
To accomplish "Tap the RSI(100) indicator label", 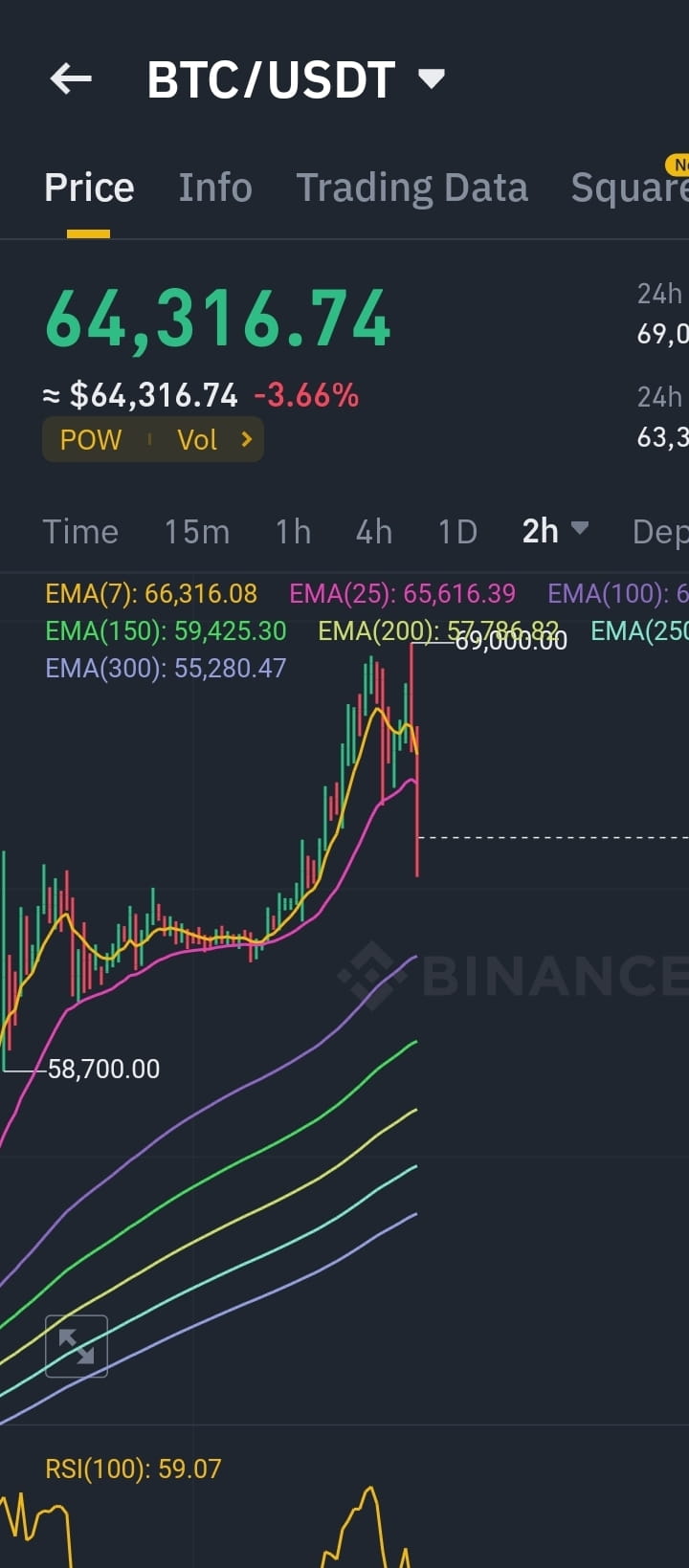I will [134, 1468].
